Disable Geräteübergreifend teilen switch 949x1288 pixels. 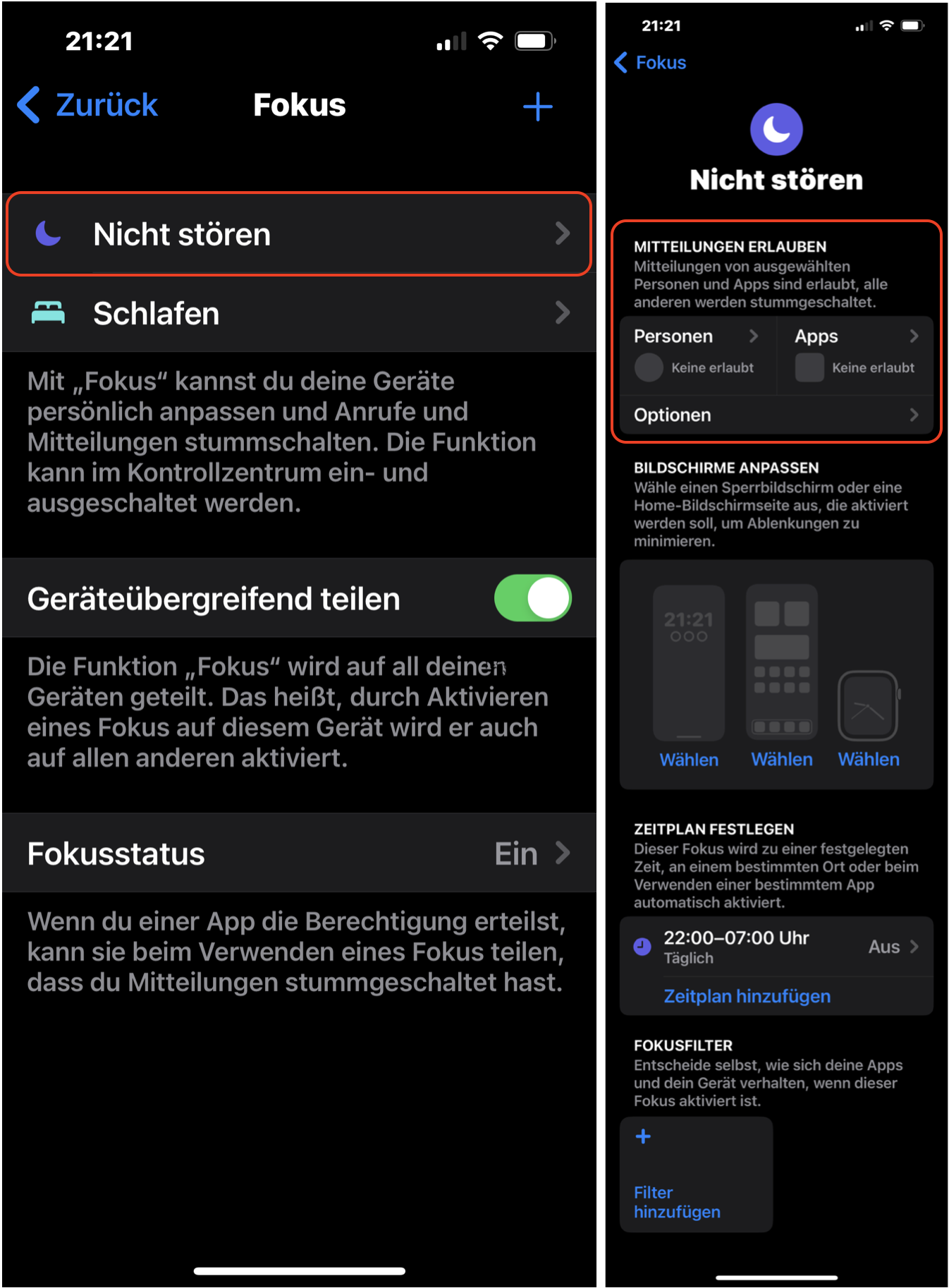(532, 598)
